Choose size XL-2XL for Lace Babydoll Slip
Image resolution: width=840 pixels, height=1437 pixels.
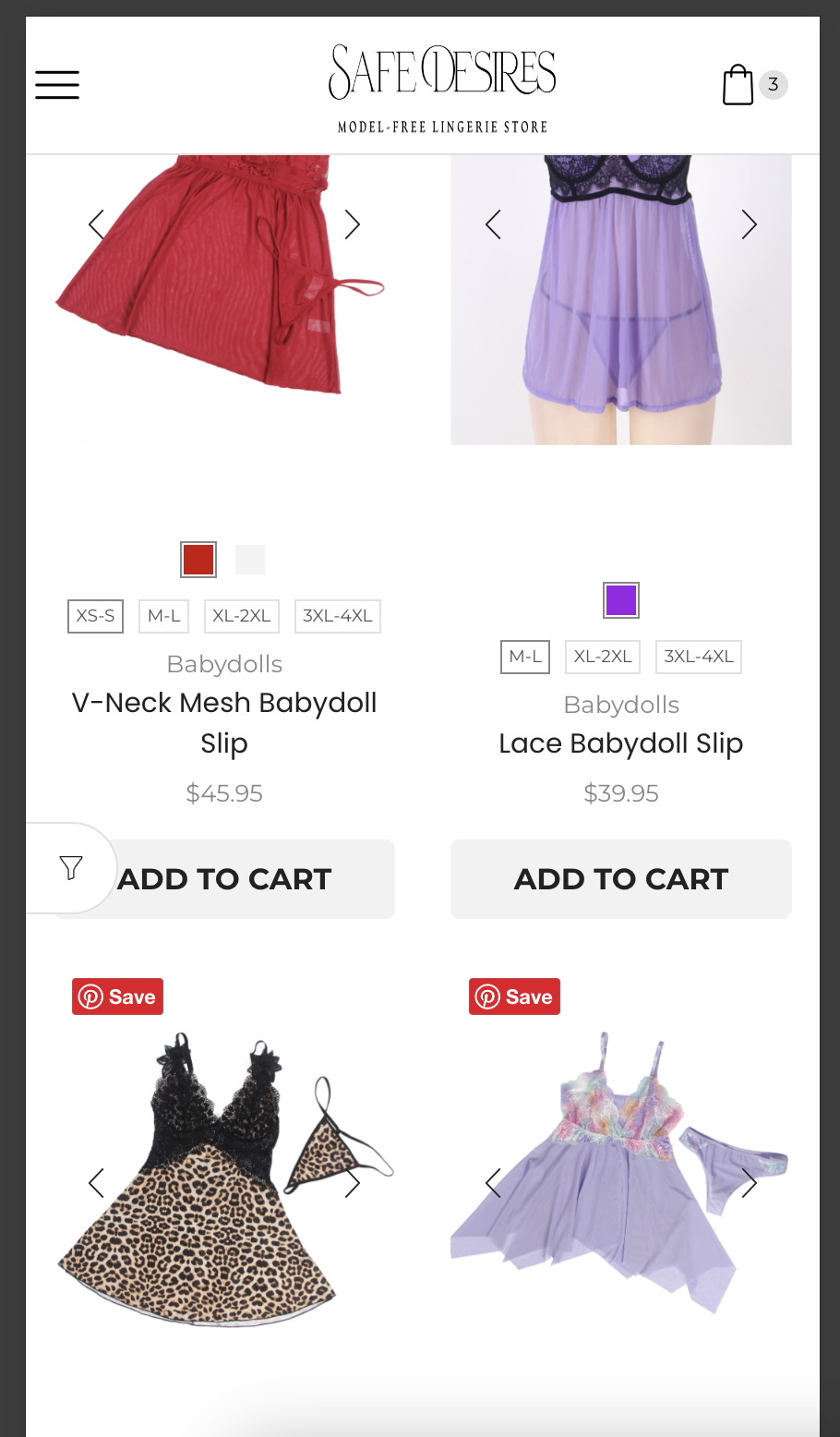603,657
